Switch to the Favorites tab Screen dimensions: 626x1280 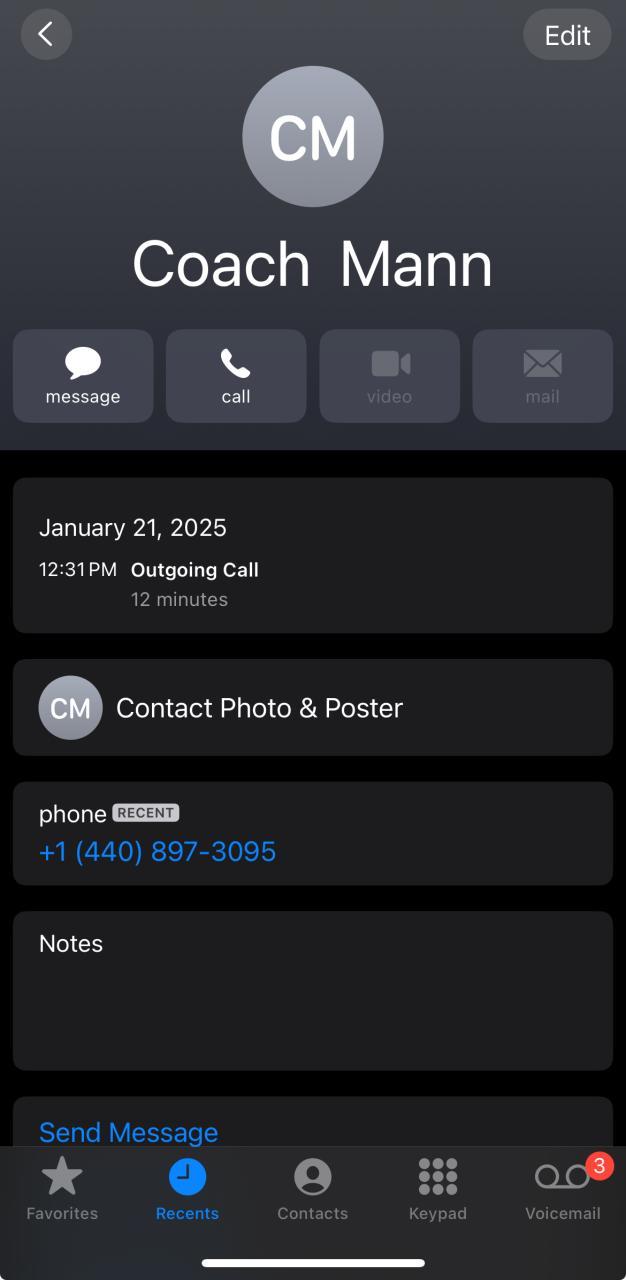tap(62, 1190)
